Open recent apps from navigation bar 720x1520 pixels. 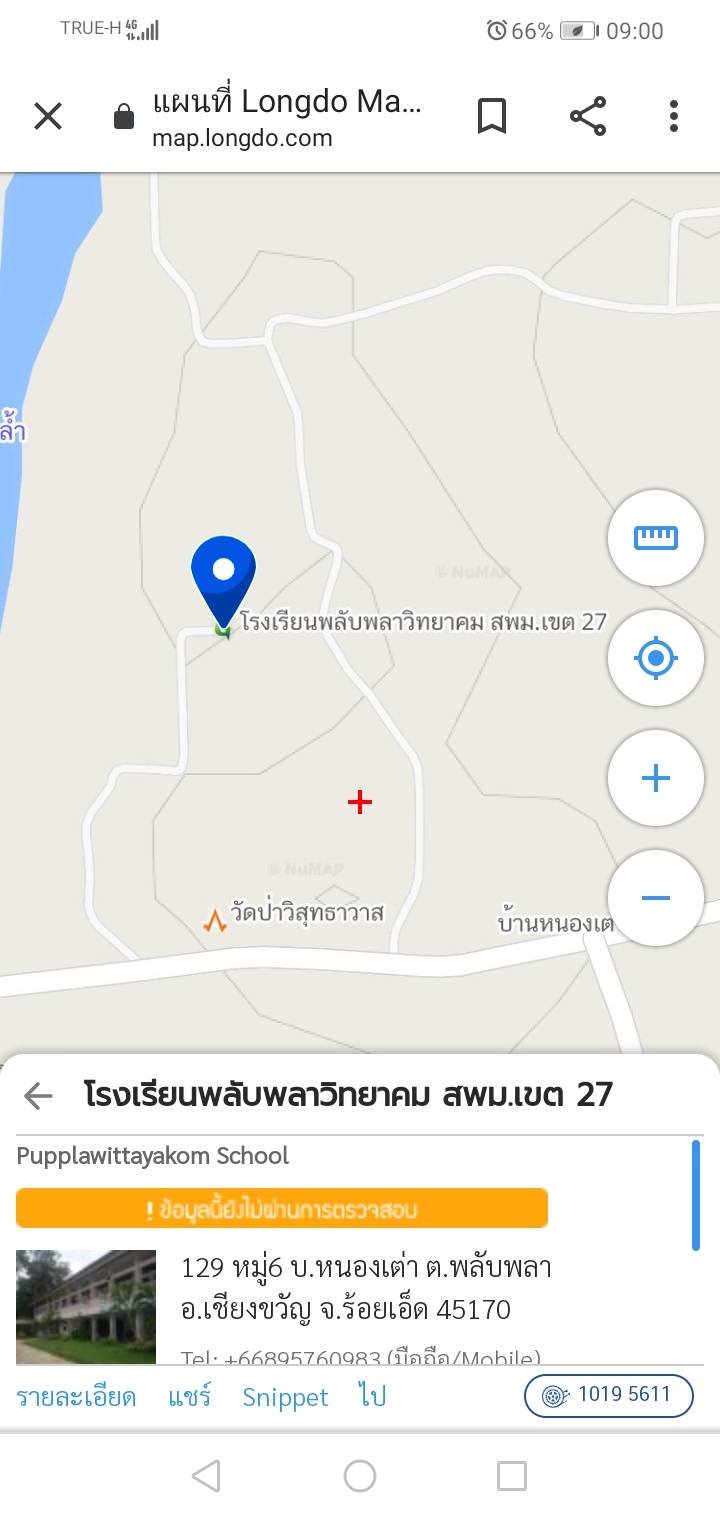[x=512, y=1475]
